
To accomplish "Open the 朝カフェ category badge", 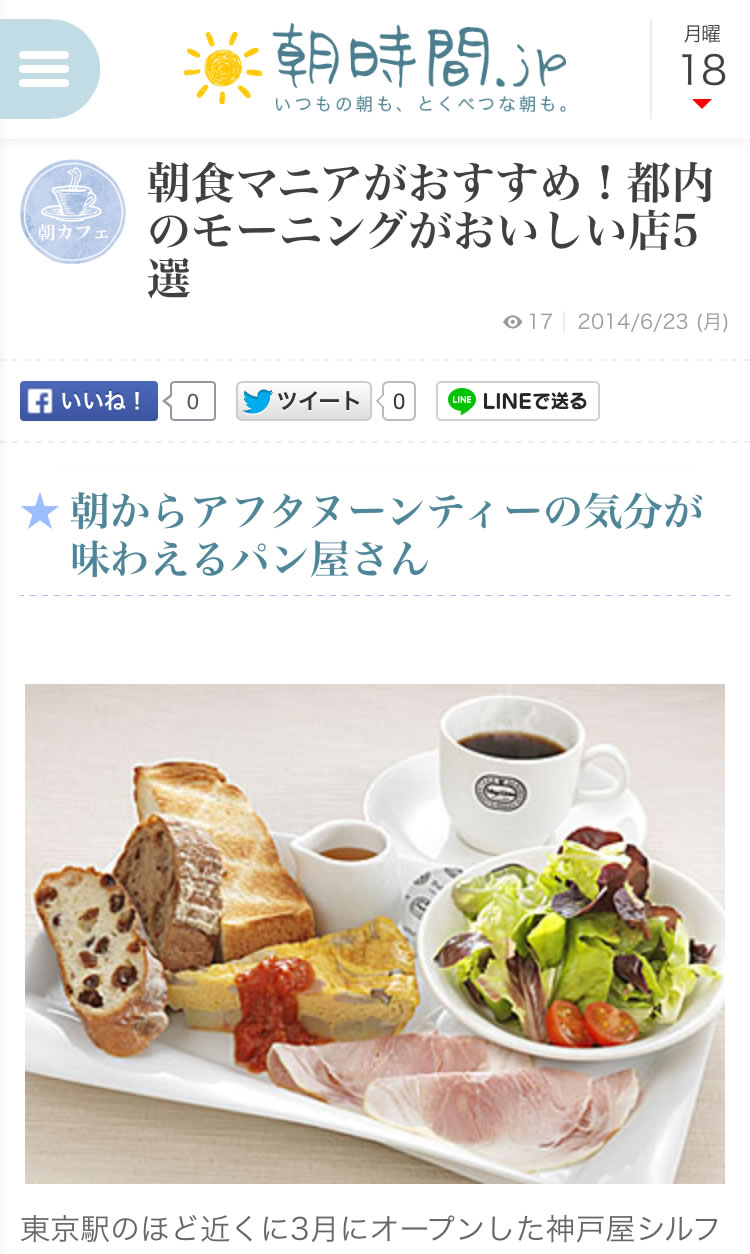I will tap(73, 211).
